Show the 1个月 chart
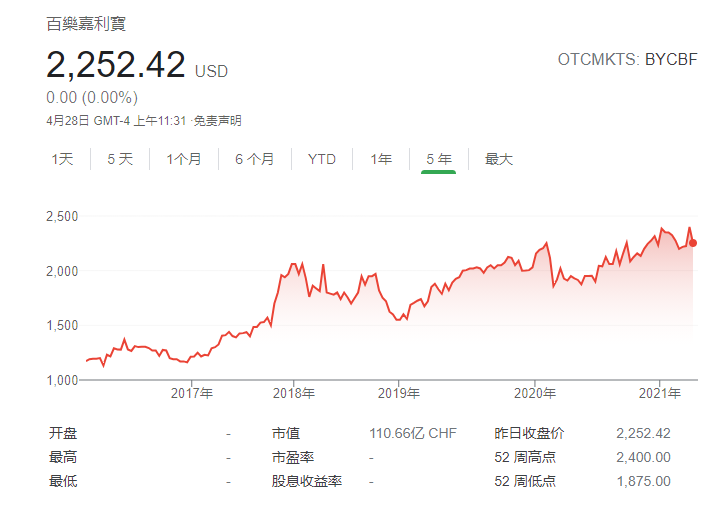Screen dimensions: 722x511 [184, 159]
